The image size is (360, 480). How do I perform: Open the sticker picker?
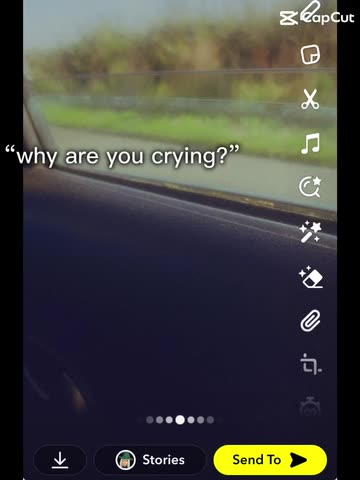click(310, 55)
